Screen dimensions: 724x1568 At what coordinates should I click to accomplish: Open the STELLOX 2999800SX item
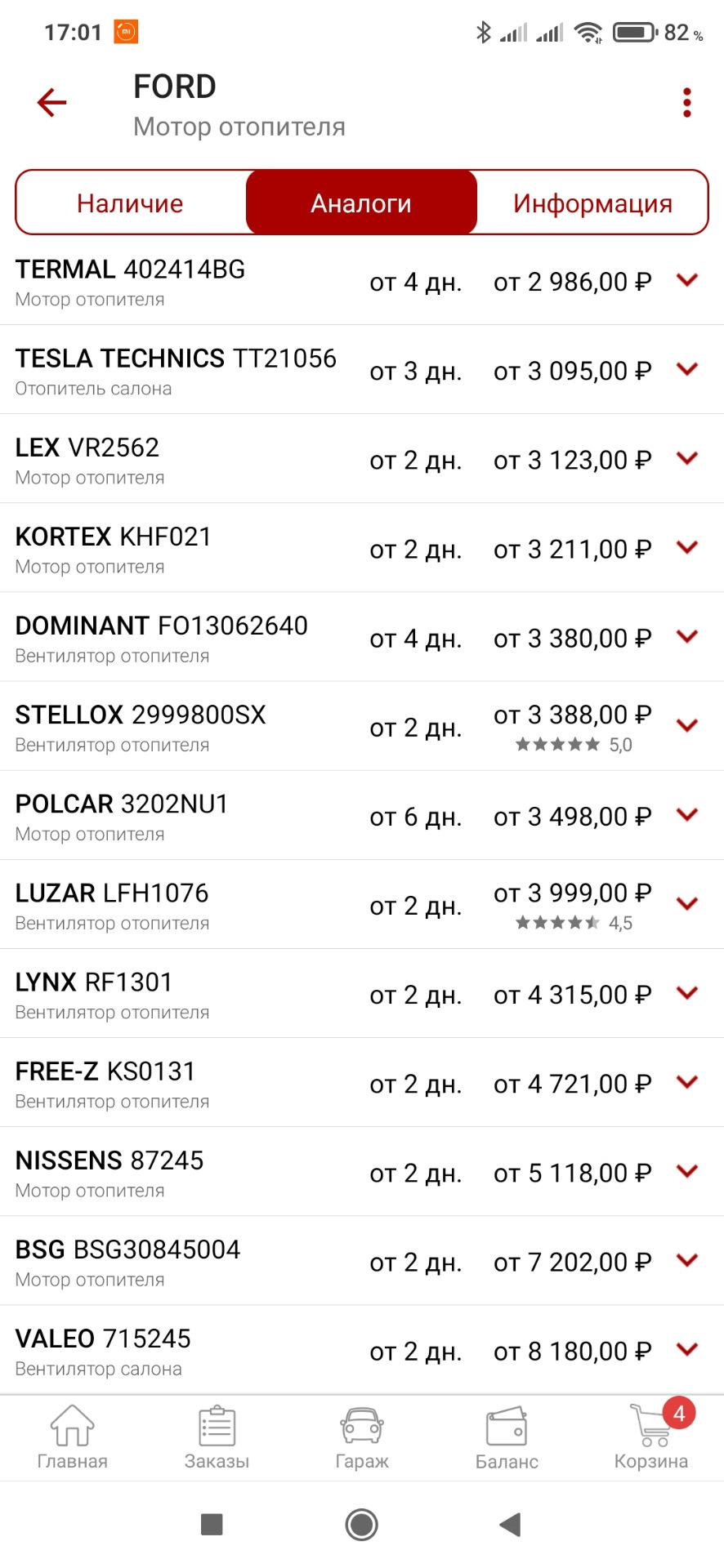141,726
